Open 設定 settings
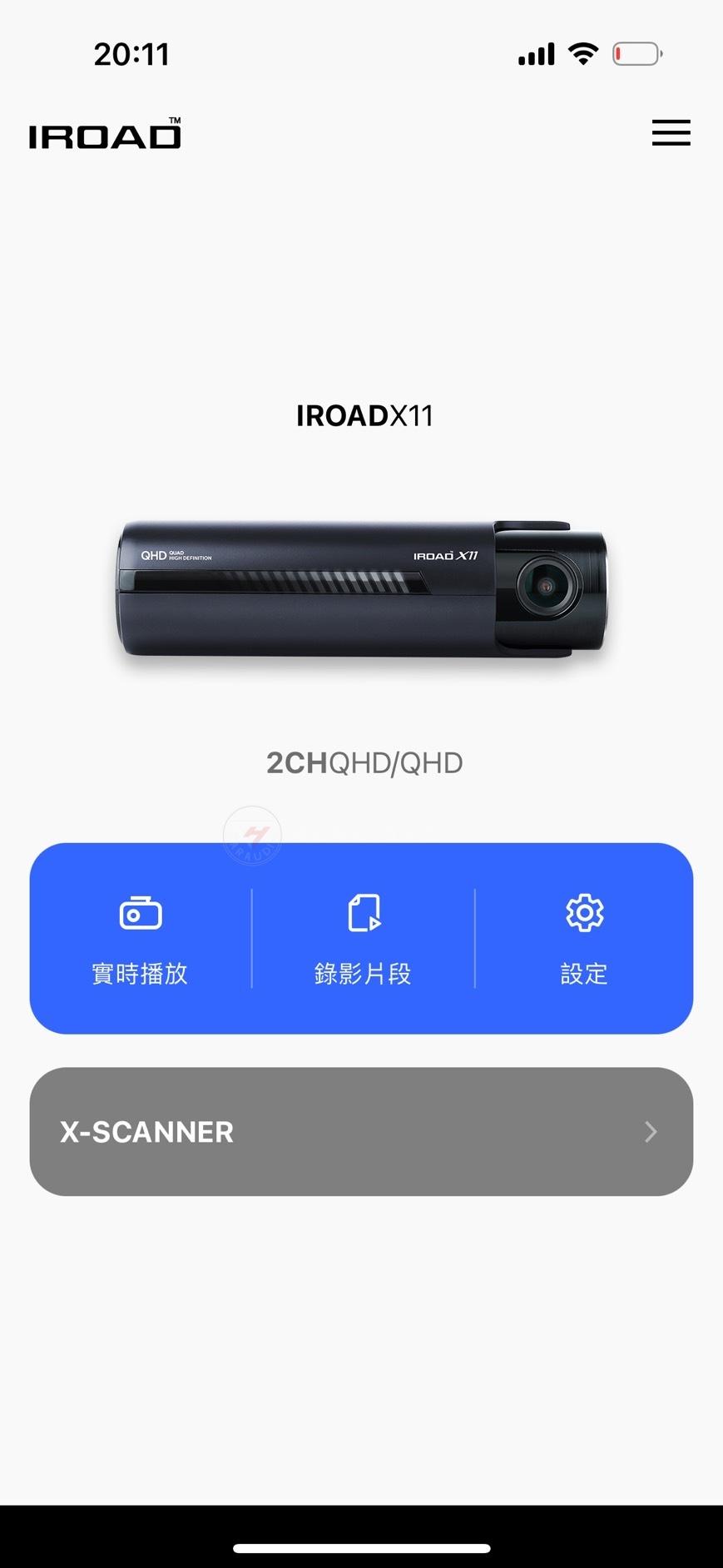 point(584,939)
